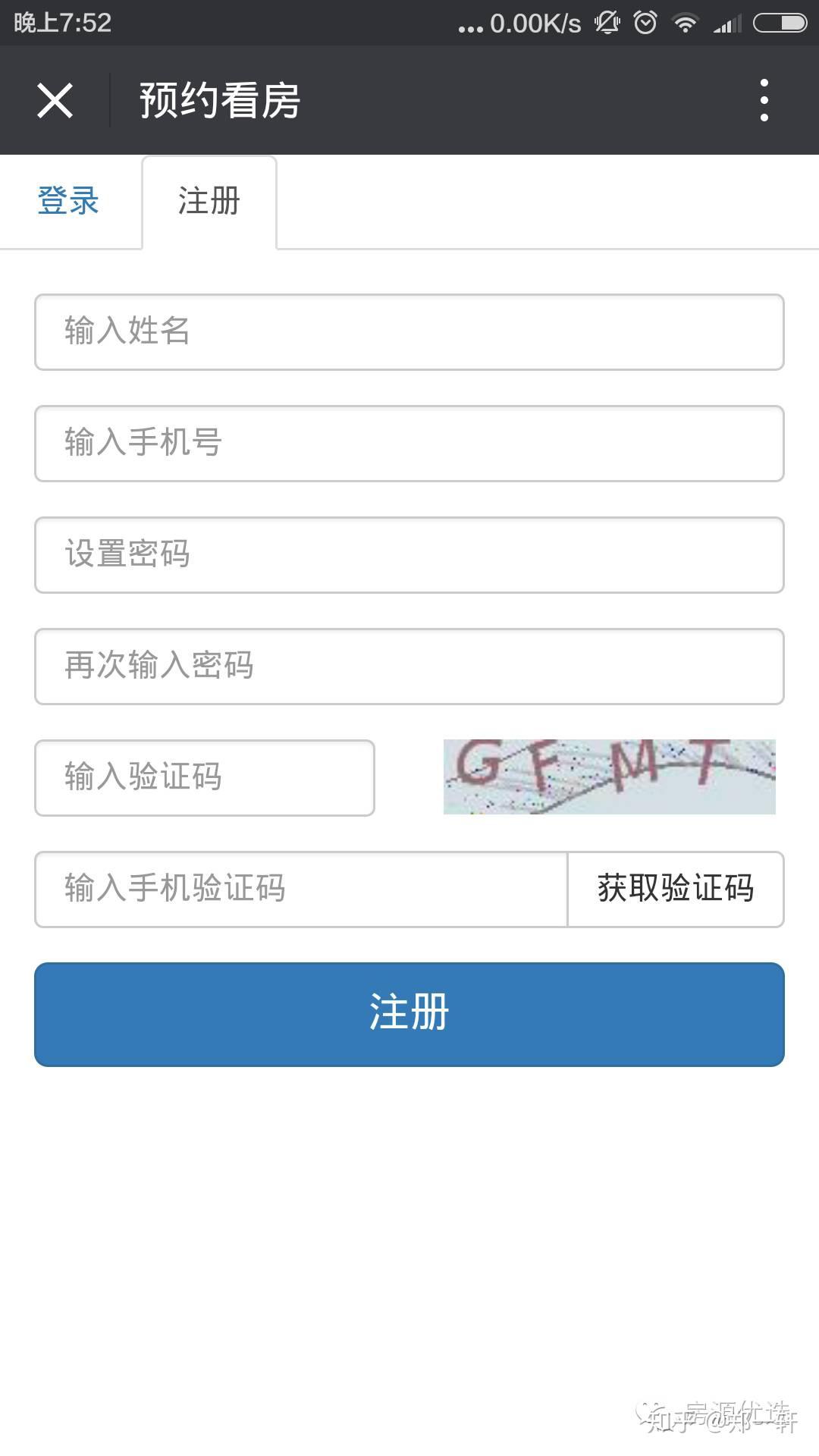The height and width of the screenshot is (1456, 819).
Task: Focus the 输入手机验证码 field
Action: click(x=301, y=890)
